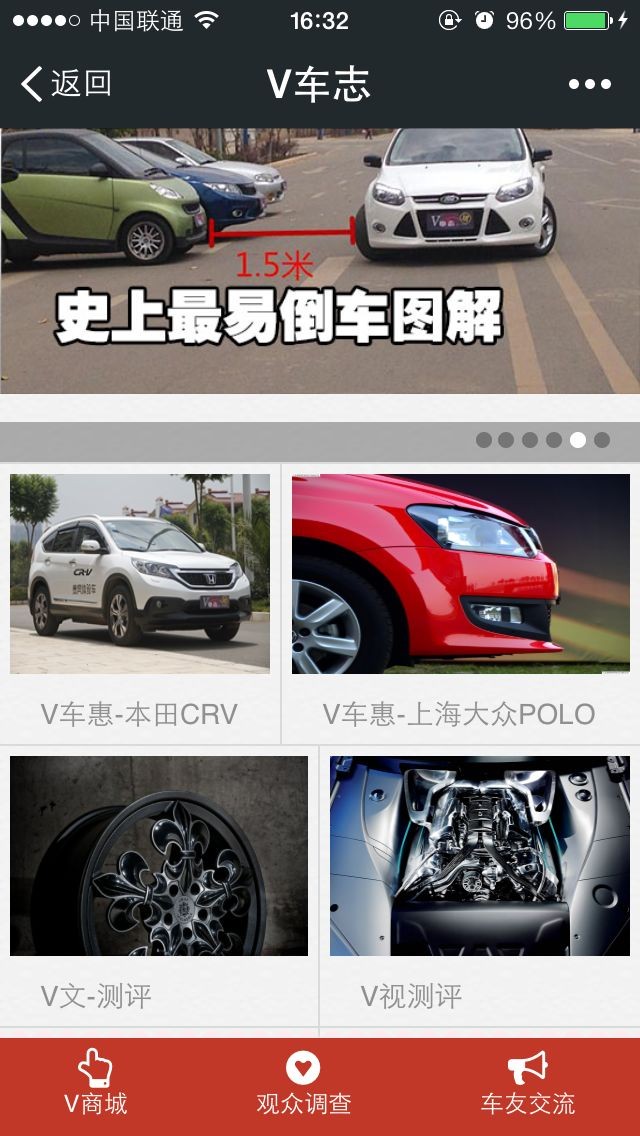Switch to the V商城 tab
Screen dimensions: 640x1136
tap(96, 1084)
